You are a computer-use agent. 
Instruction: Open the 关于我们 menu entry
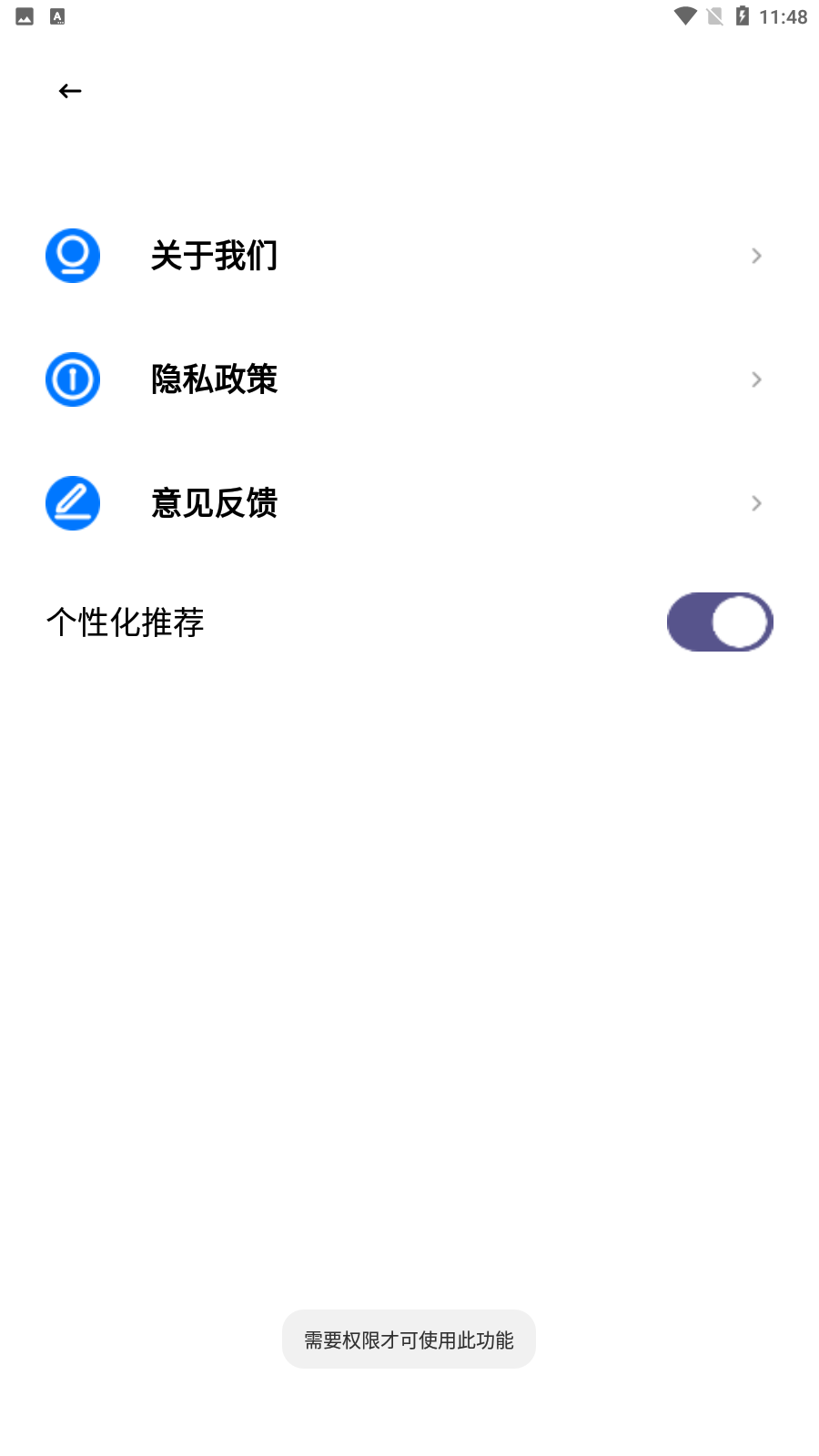pos(215,256)
